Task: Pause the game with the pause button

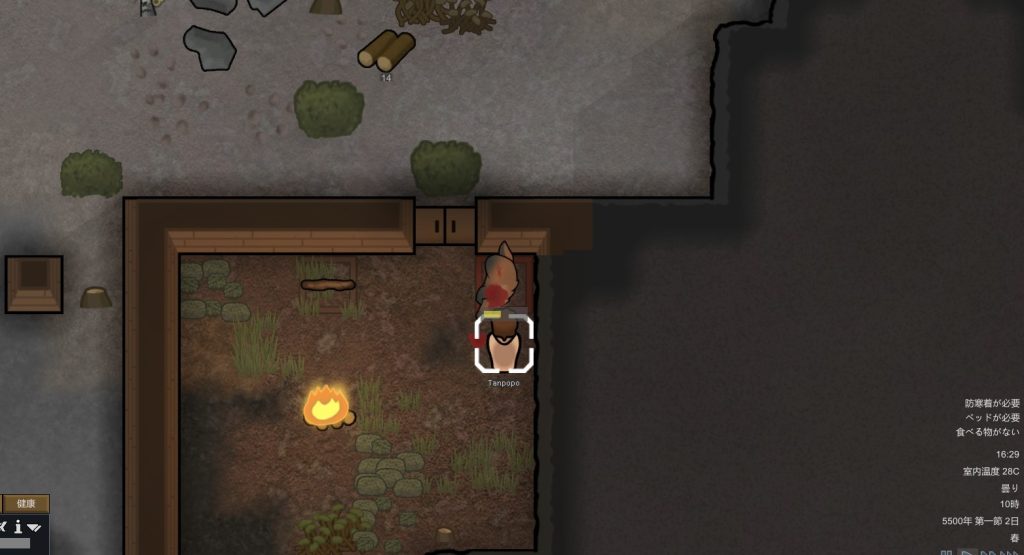Action: pyautogui.click(x=946, y=552)
